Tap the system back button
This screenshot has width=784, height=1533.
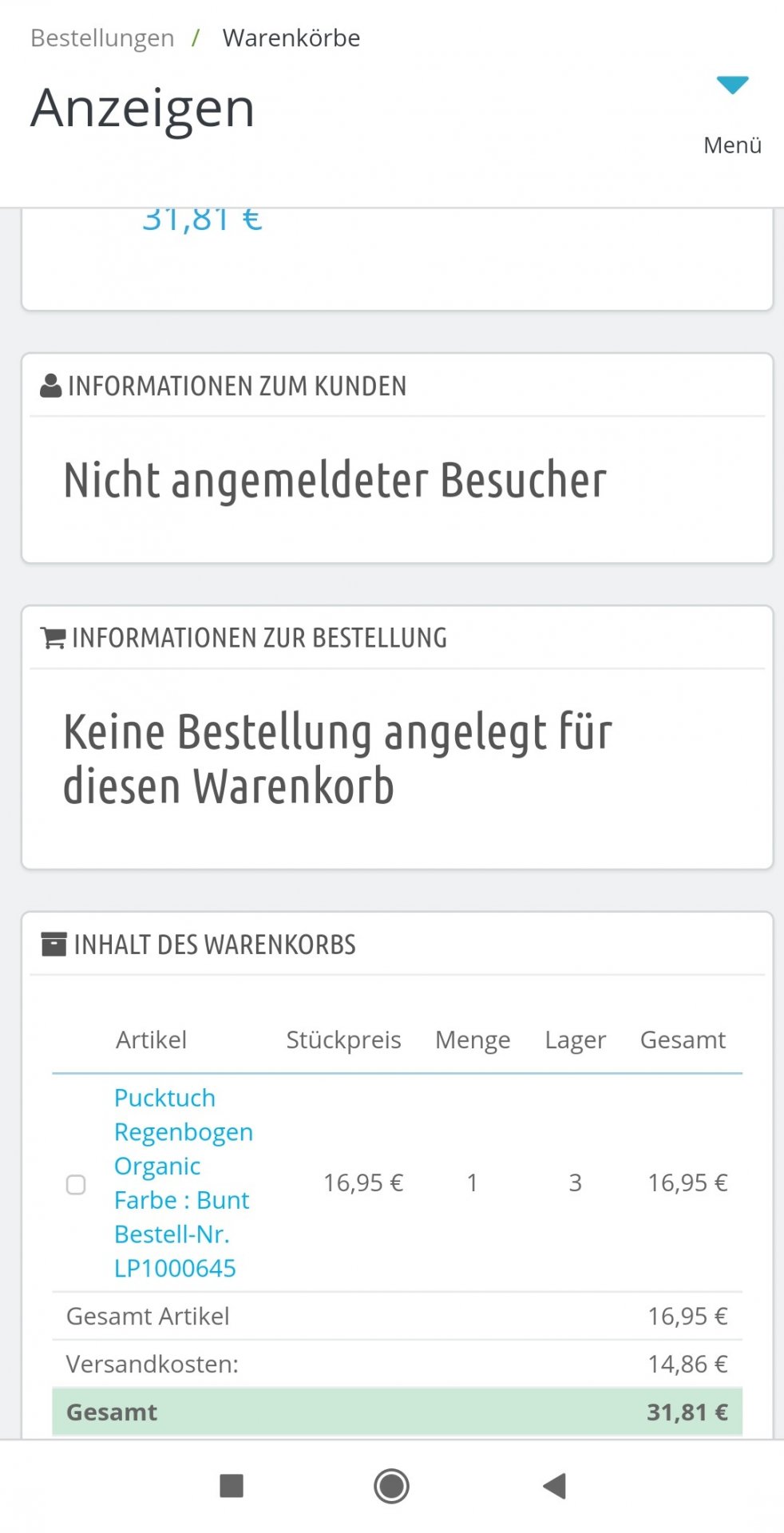(x=554, y=1486)
